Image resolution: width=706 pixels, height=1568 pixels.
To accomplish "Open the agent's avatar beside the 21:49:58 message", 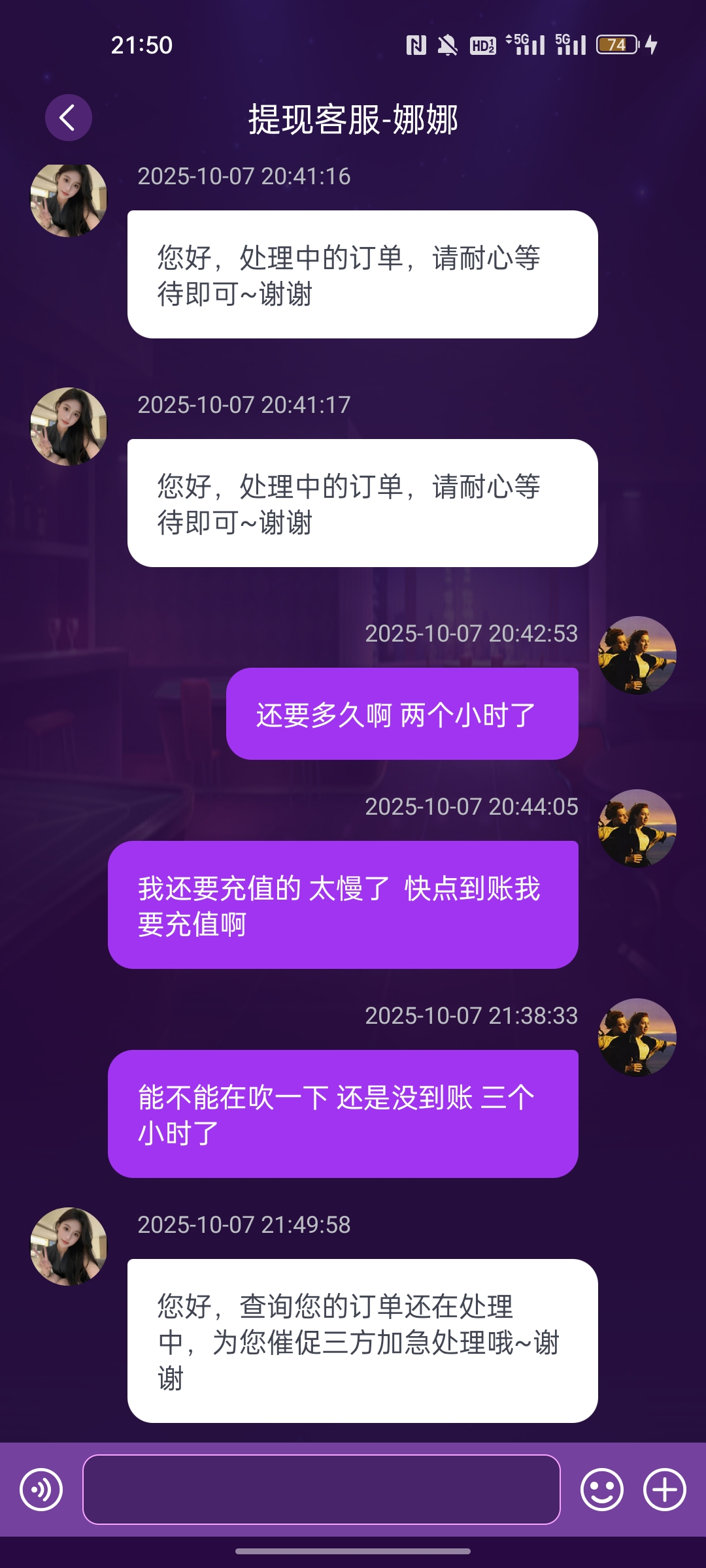I will click(69, 1246).
